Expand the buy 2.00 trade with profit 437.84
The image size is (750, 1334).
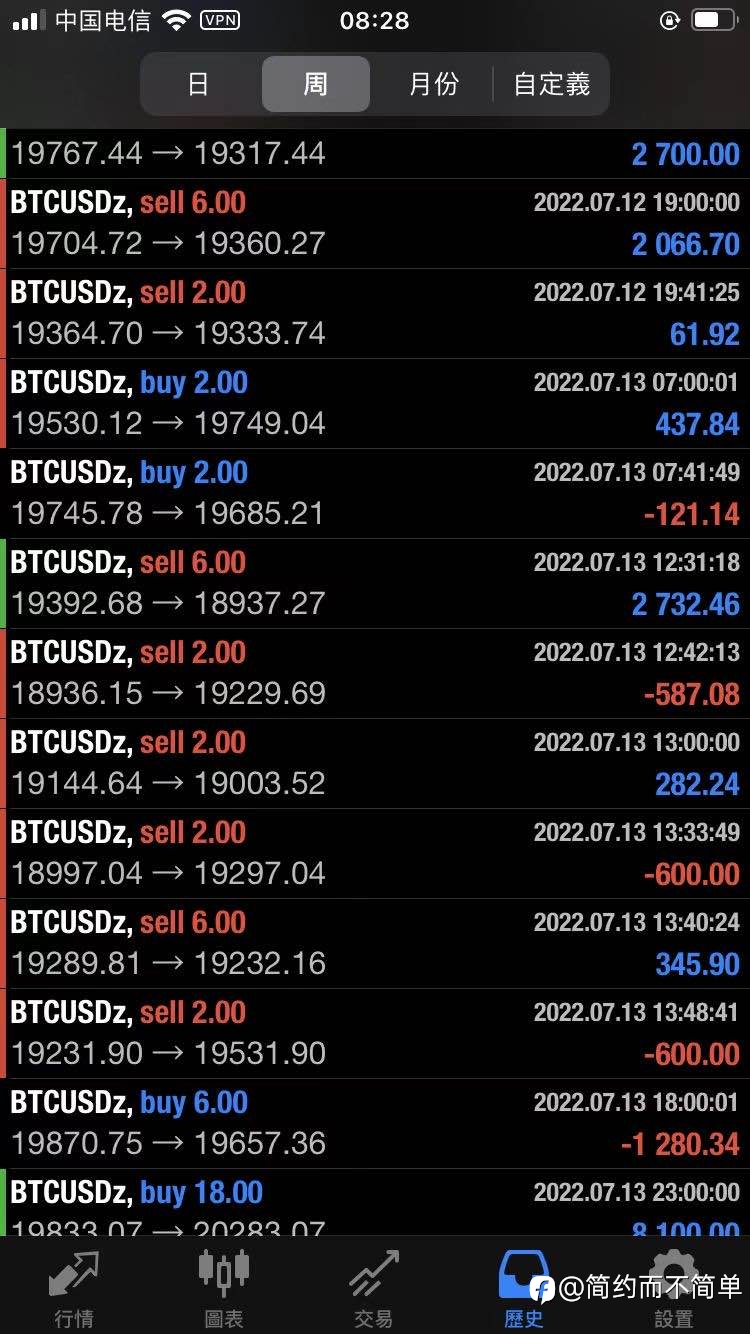click(x=375, y=404)
